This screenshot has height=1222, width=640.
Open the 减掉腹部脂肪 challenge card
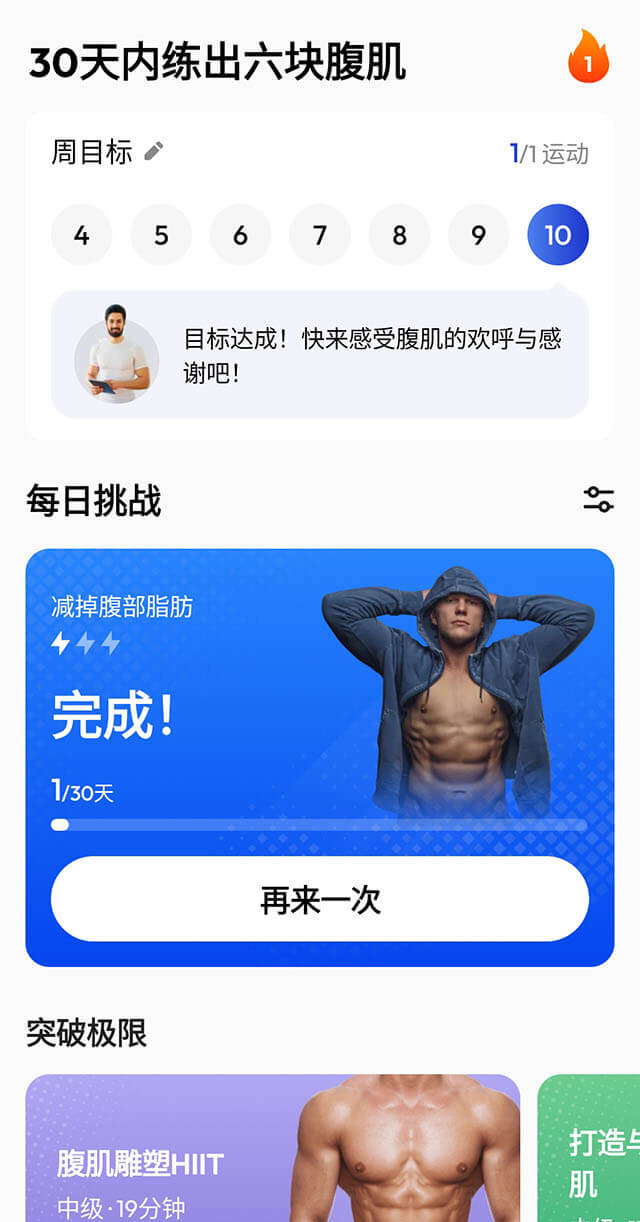pyautogui.click(x=200, y=700)
